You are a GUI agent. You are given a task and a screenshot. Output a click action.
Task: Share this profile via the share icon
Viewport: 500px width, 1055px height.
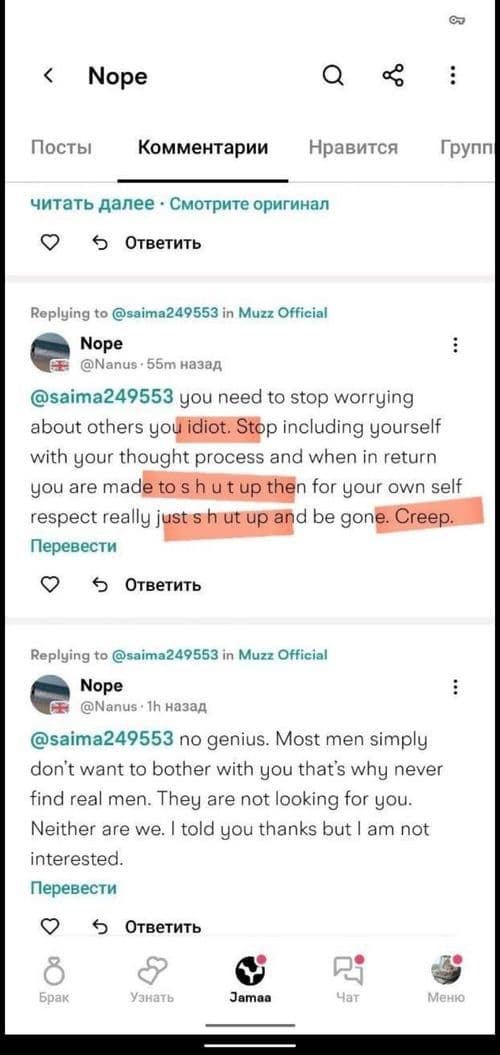coord(393,76)
